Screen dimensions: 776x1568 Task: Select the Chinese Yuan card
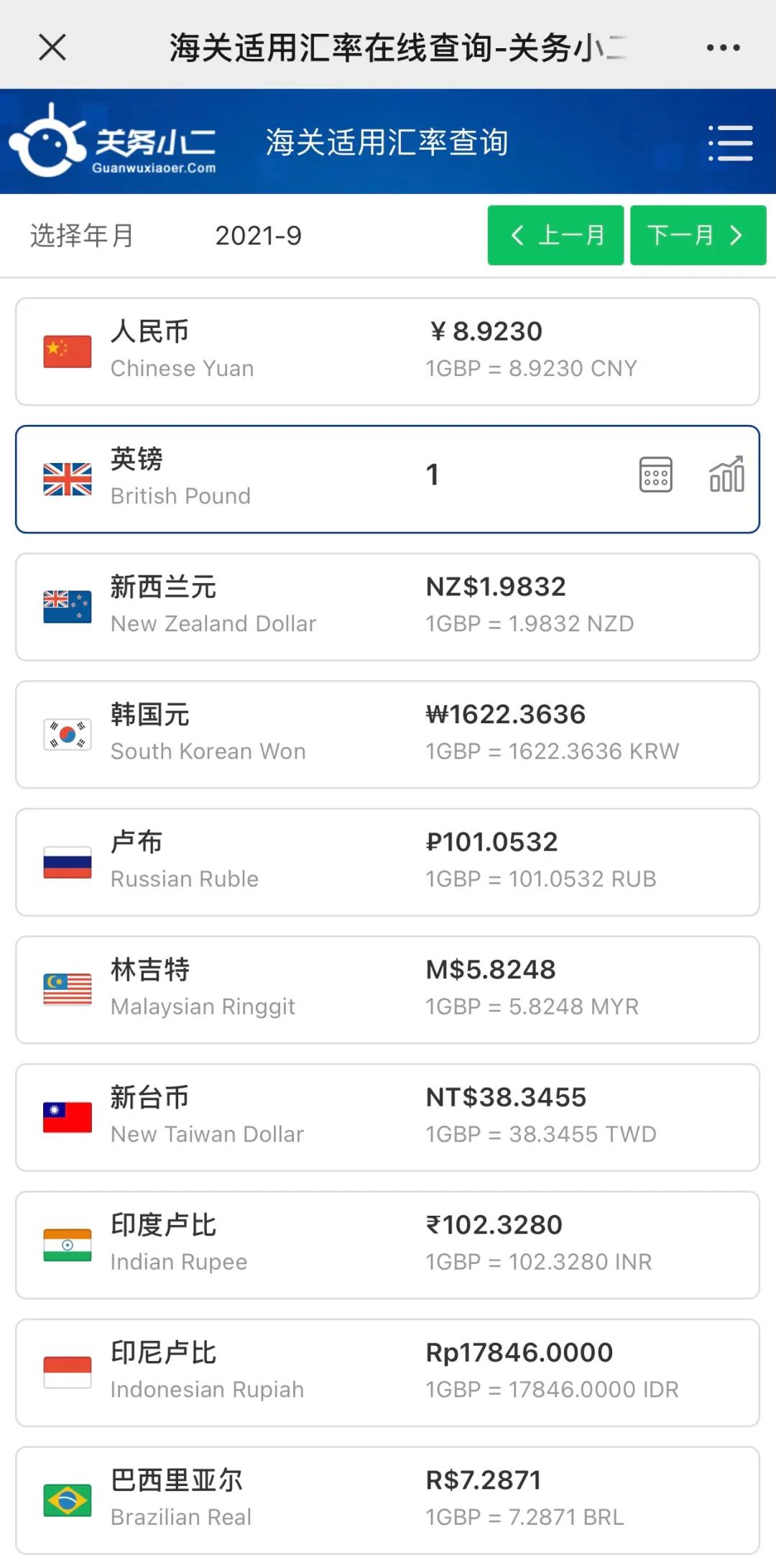click(x=387, y=352)
